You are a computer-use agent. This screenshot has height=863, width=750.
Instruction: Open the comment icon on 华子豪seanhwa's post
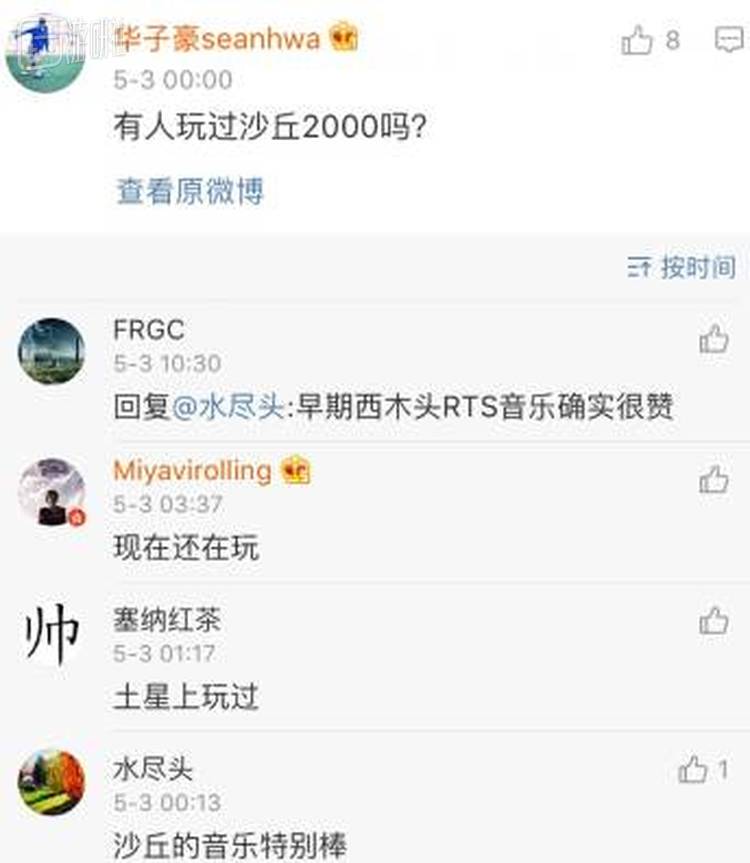tap(729, 40)
